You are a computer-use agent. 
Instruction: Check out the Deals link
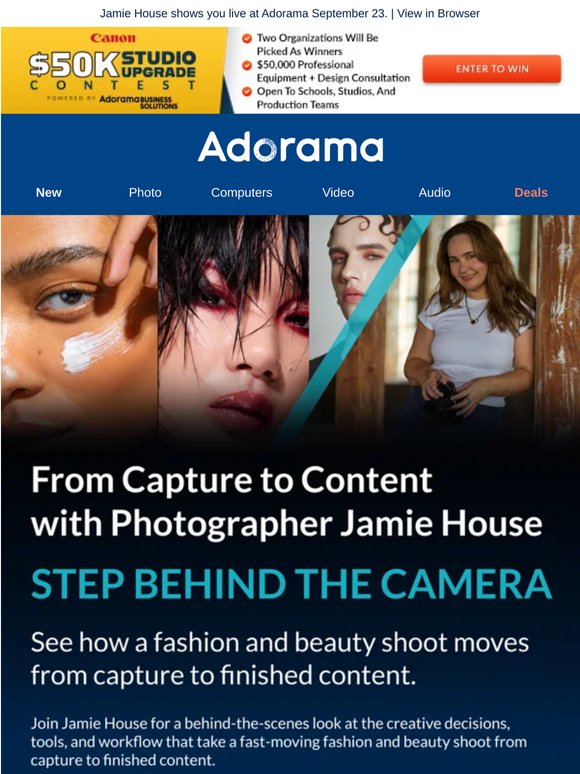tap(531, 193)
